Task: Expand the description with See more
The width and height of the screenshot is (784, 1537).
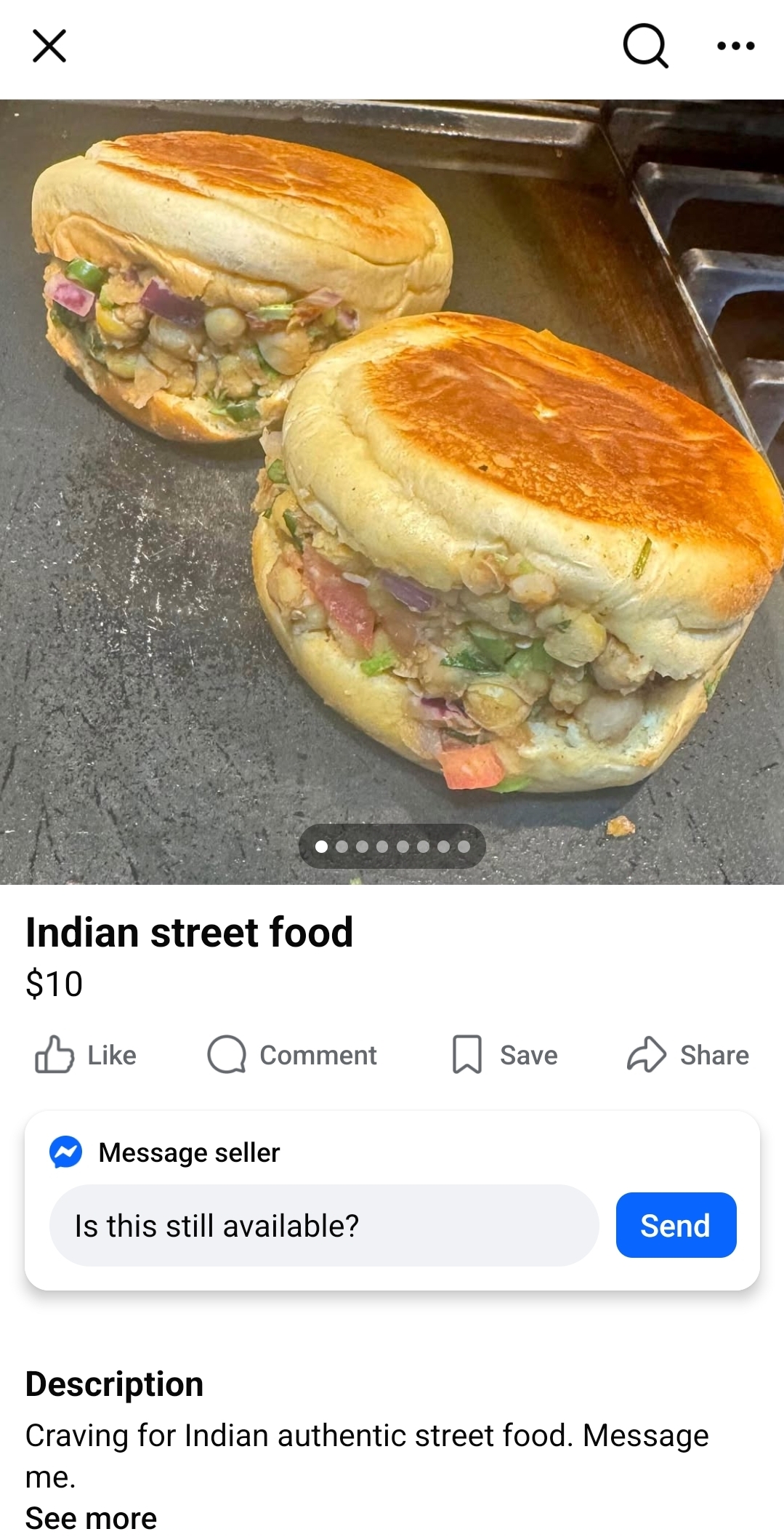Action: 91,1518
